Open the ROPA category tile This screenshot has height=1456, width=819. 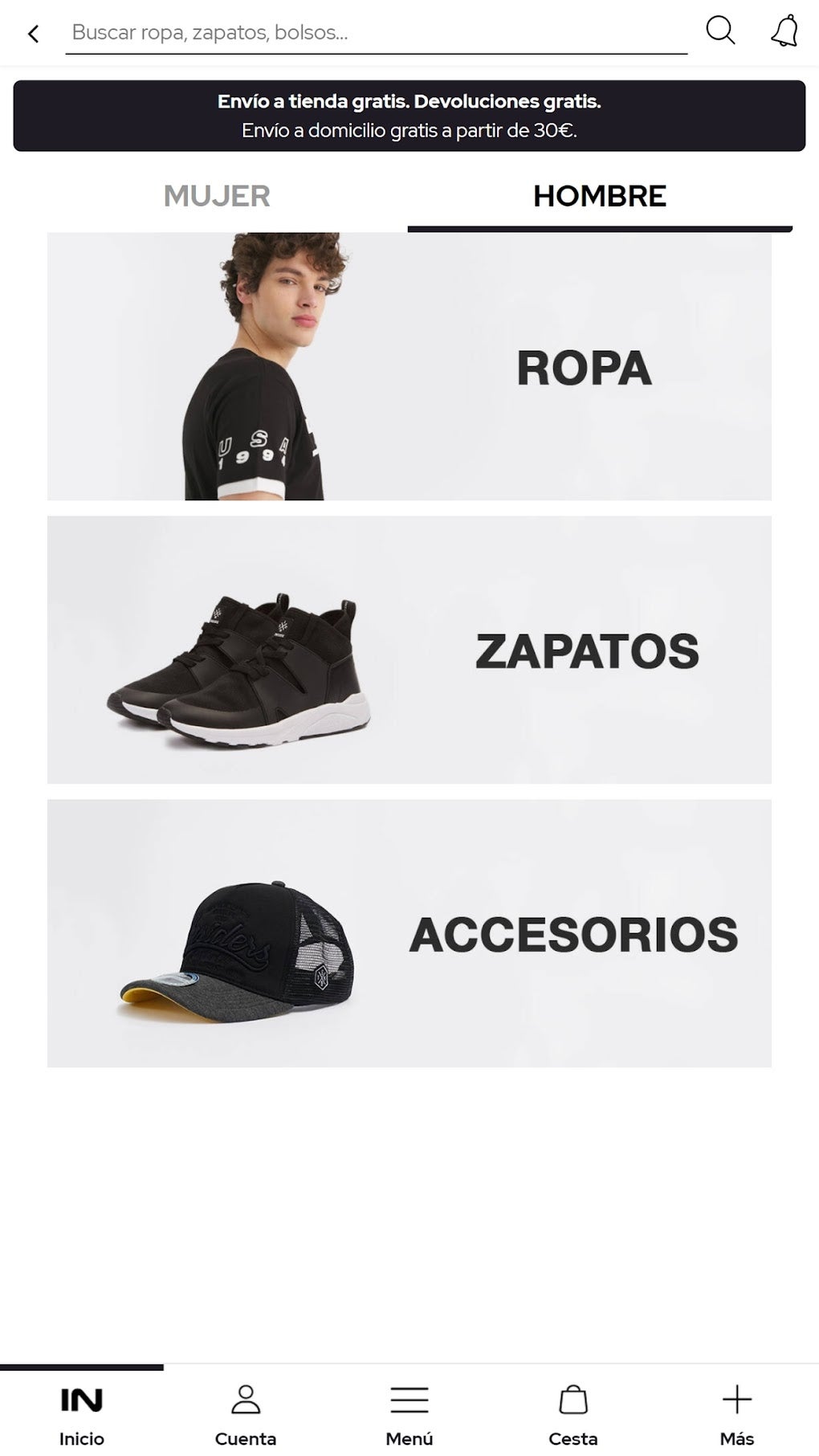click(x=409, y=366)
